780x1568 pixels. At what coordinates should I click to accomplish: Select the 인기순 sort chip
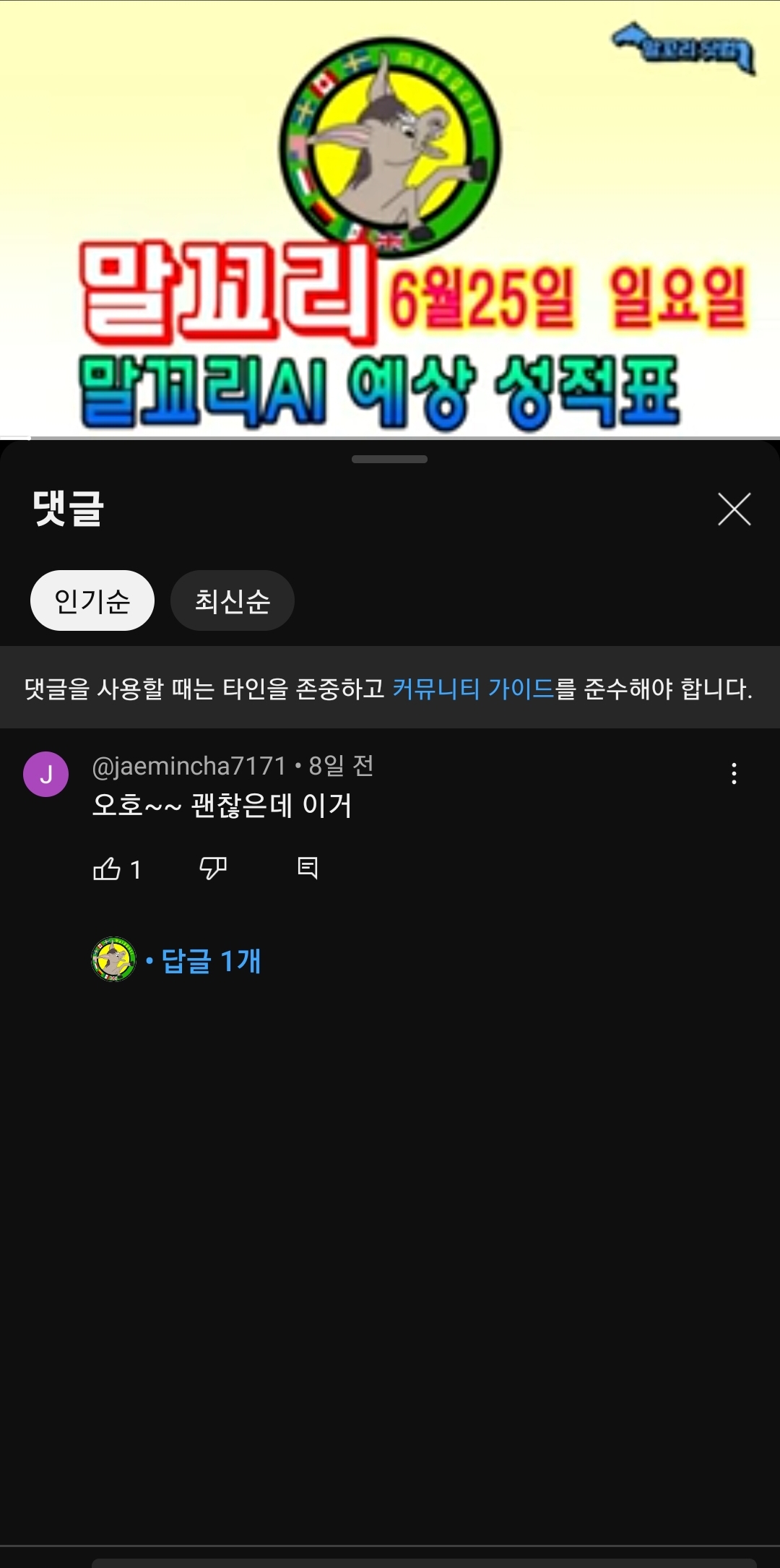pos(92,600)
